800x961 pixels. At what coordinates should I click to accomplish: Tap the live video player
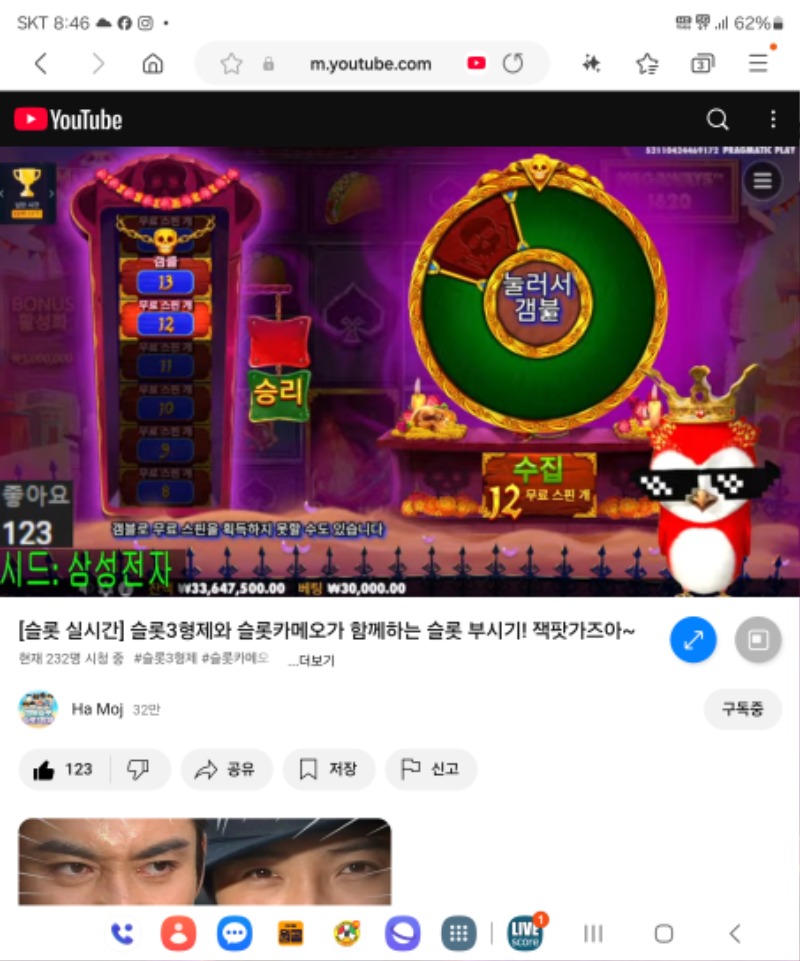(x=400, y=370)
